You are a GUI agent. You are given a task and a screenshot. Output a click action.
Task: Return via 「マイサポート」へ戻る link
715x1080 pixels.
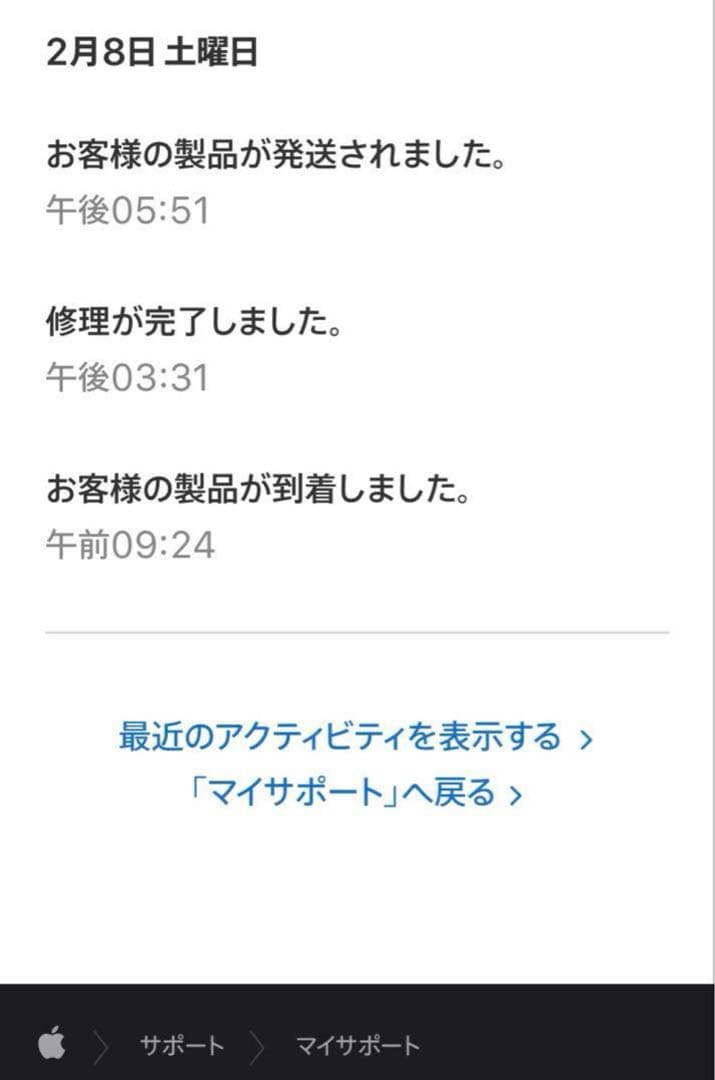coord(355,794)
